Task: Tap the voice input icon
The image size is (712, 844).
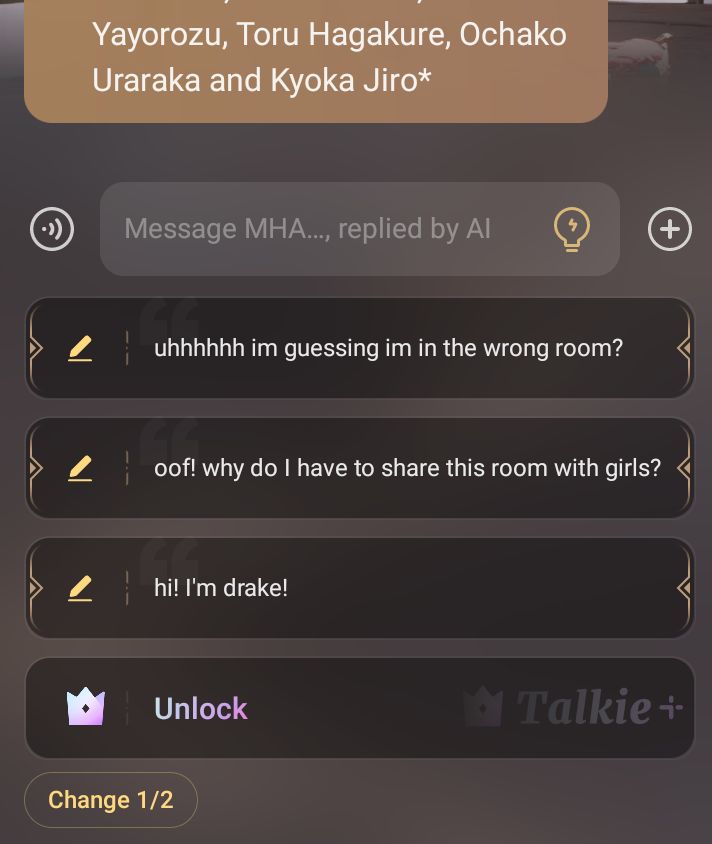Action: click(x=52, y=229)
